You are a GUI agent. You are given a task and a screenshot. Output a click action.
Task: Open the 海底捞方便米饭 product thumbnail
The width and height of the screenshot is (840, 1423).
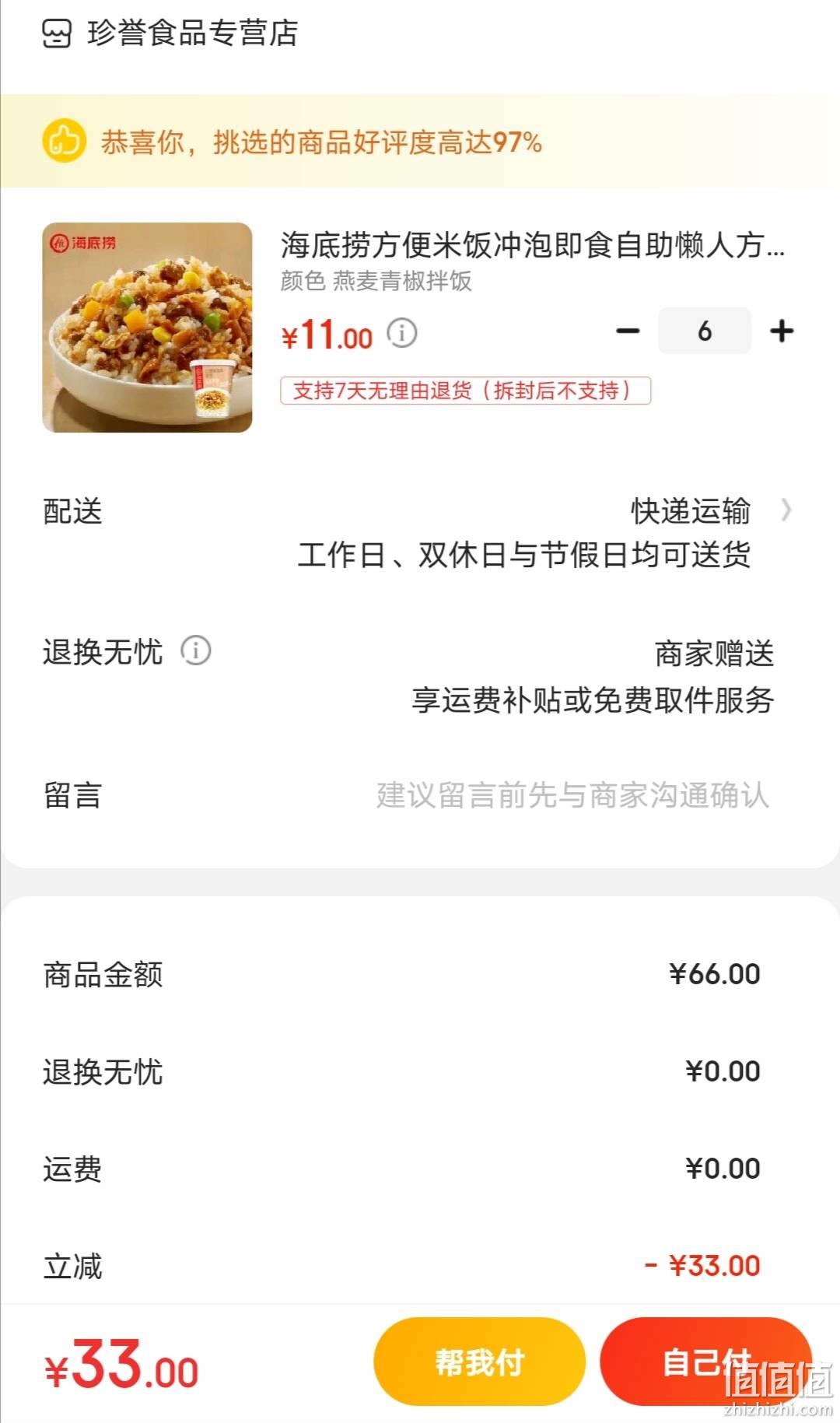point(147,328)
